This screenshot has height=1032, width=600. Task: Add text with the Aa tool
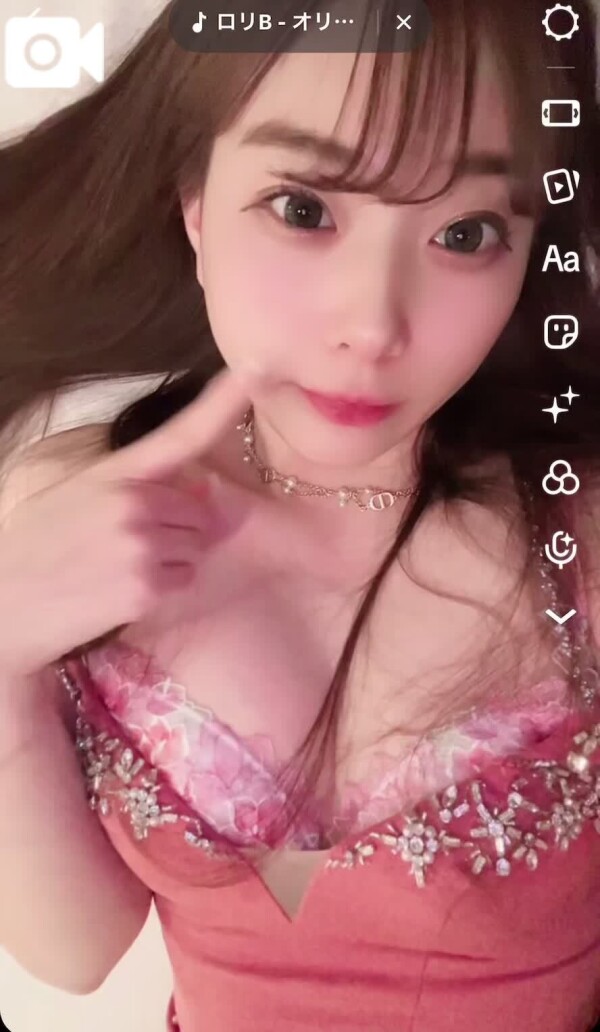click(560, 260)
